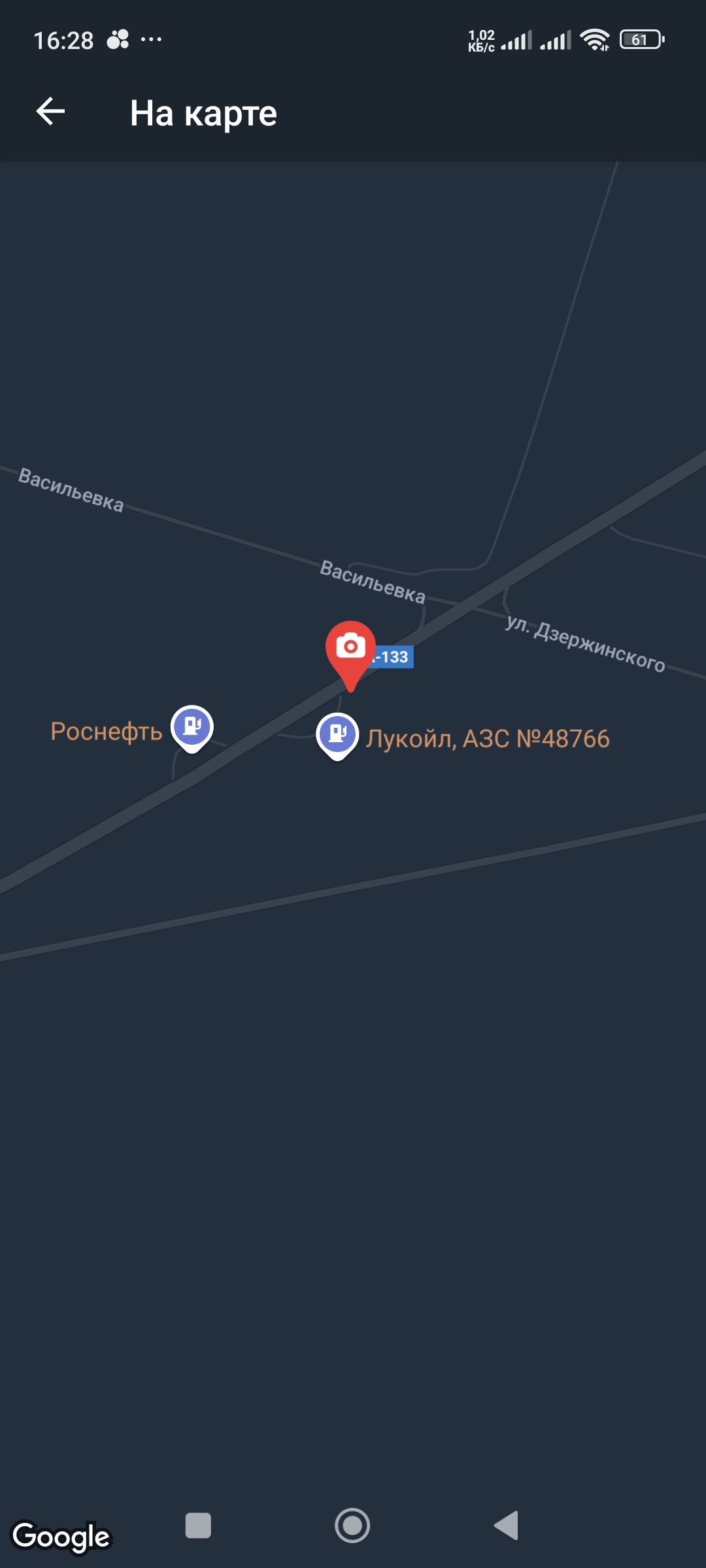Tap the system back triangle button
This screenshot has height=1568, width=706.
pyautogui.click(x=507, y=1526)
